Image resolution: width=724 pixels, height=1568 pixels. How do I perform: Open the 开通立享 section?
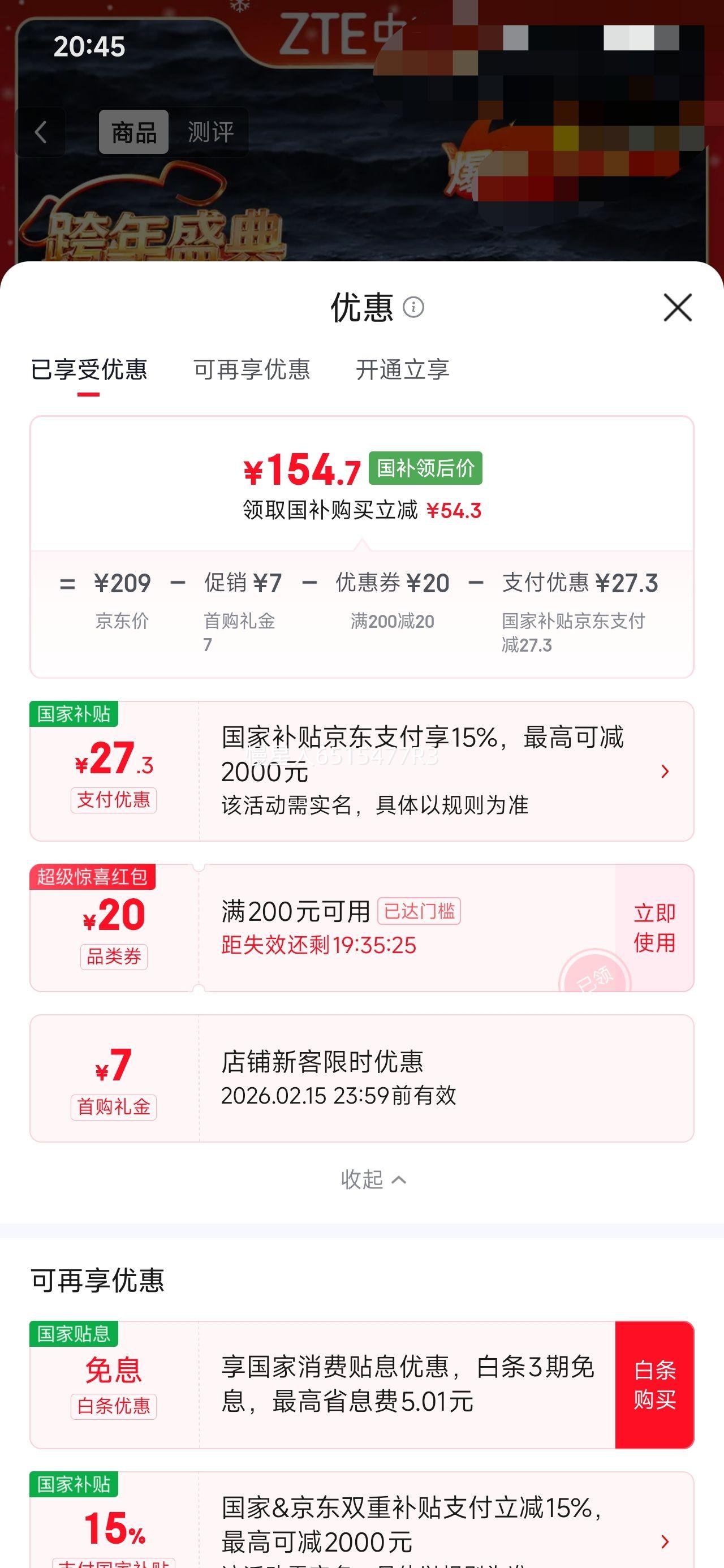coord(403,370)
